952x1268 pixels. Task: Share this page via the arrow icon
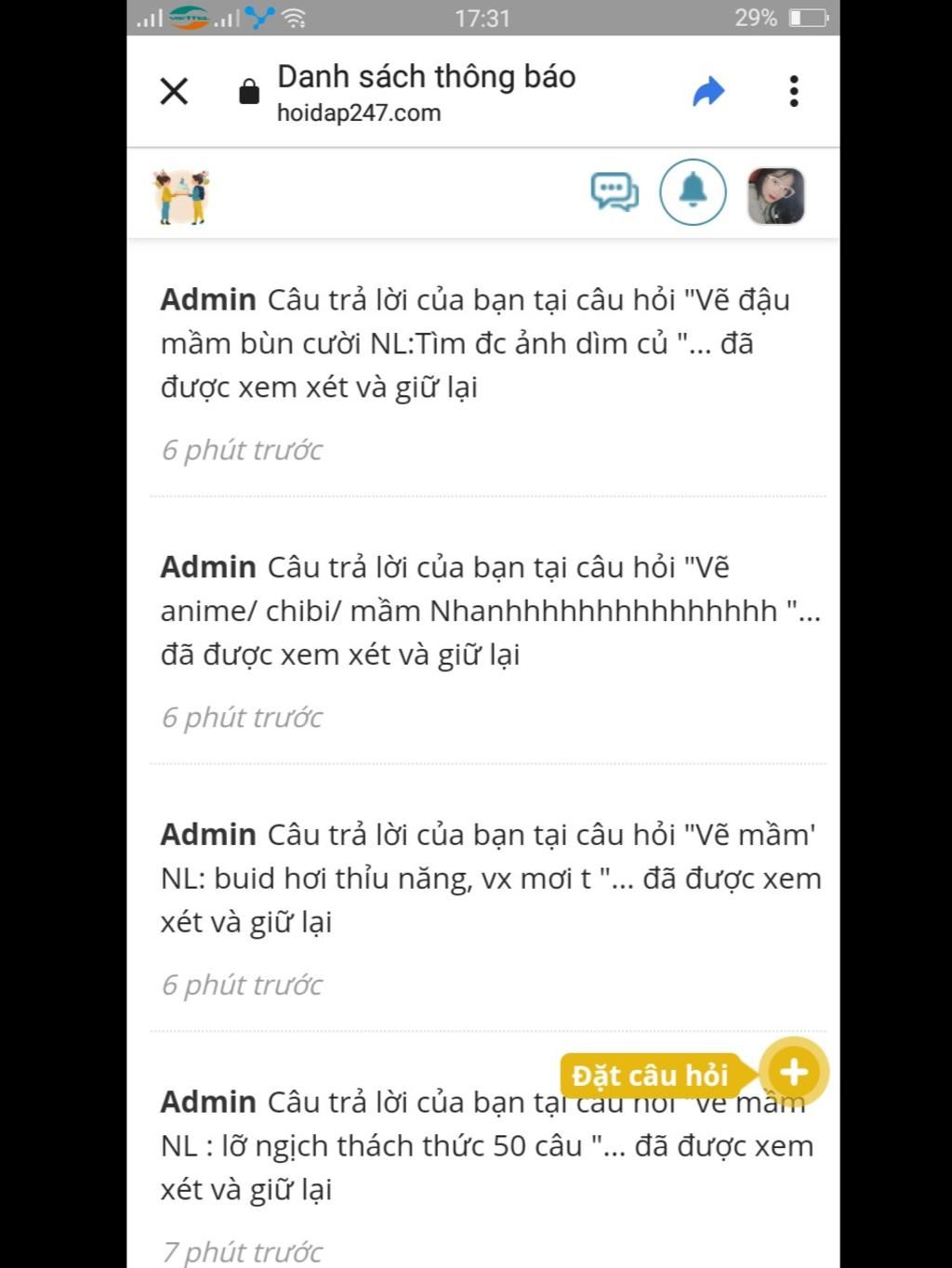click(x=708, y=91)
